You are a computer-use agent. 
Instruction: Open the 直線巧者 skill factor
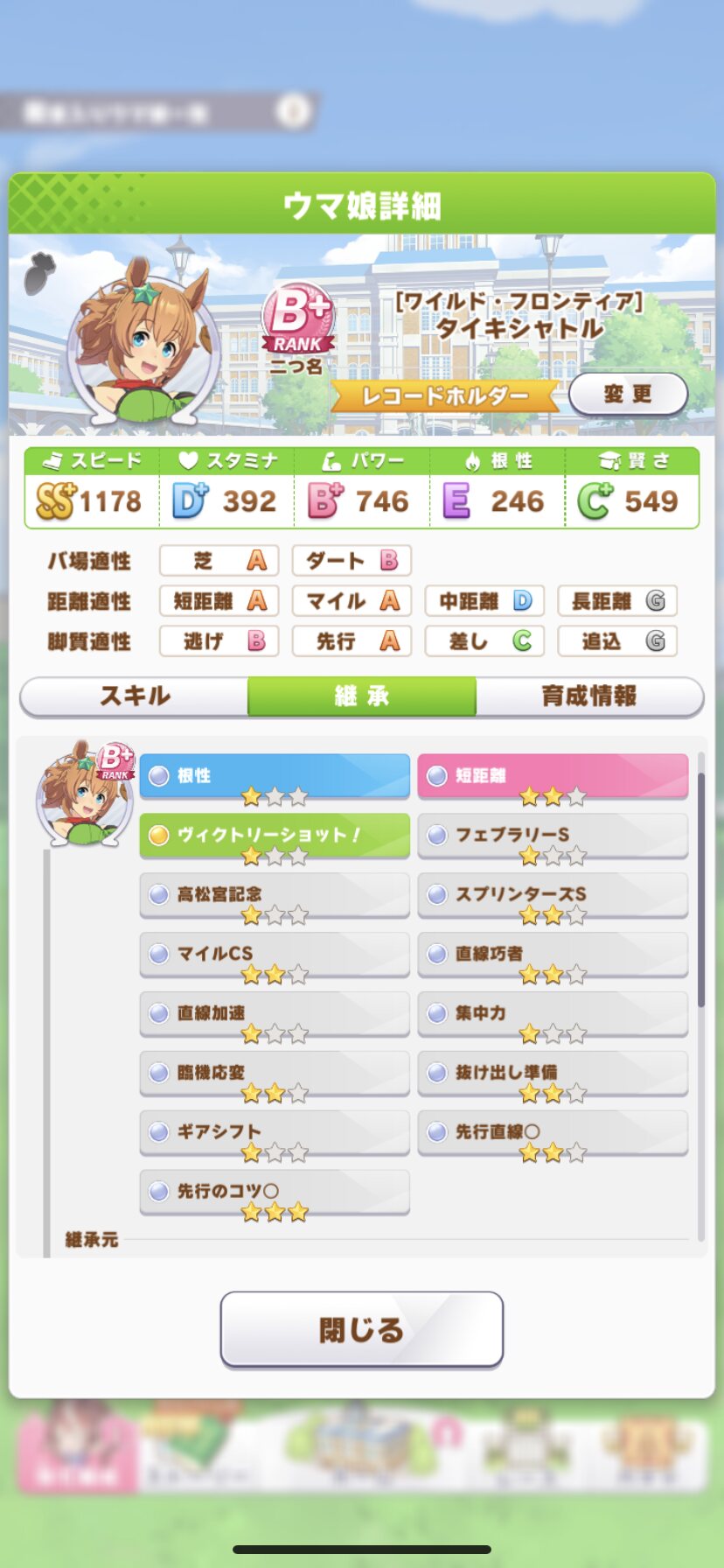pos(553,955)
